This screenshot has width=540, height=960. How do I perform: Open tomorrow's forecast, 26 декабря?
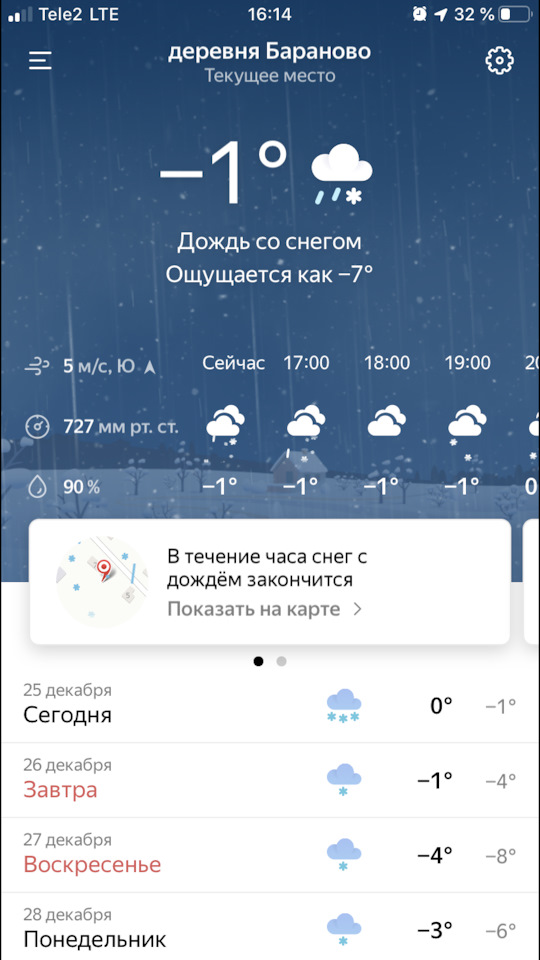pyautogui.click(x=270, y=780)
